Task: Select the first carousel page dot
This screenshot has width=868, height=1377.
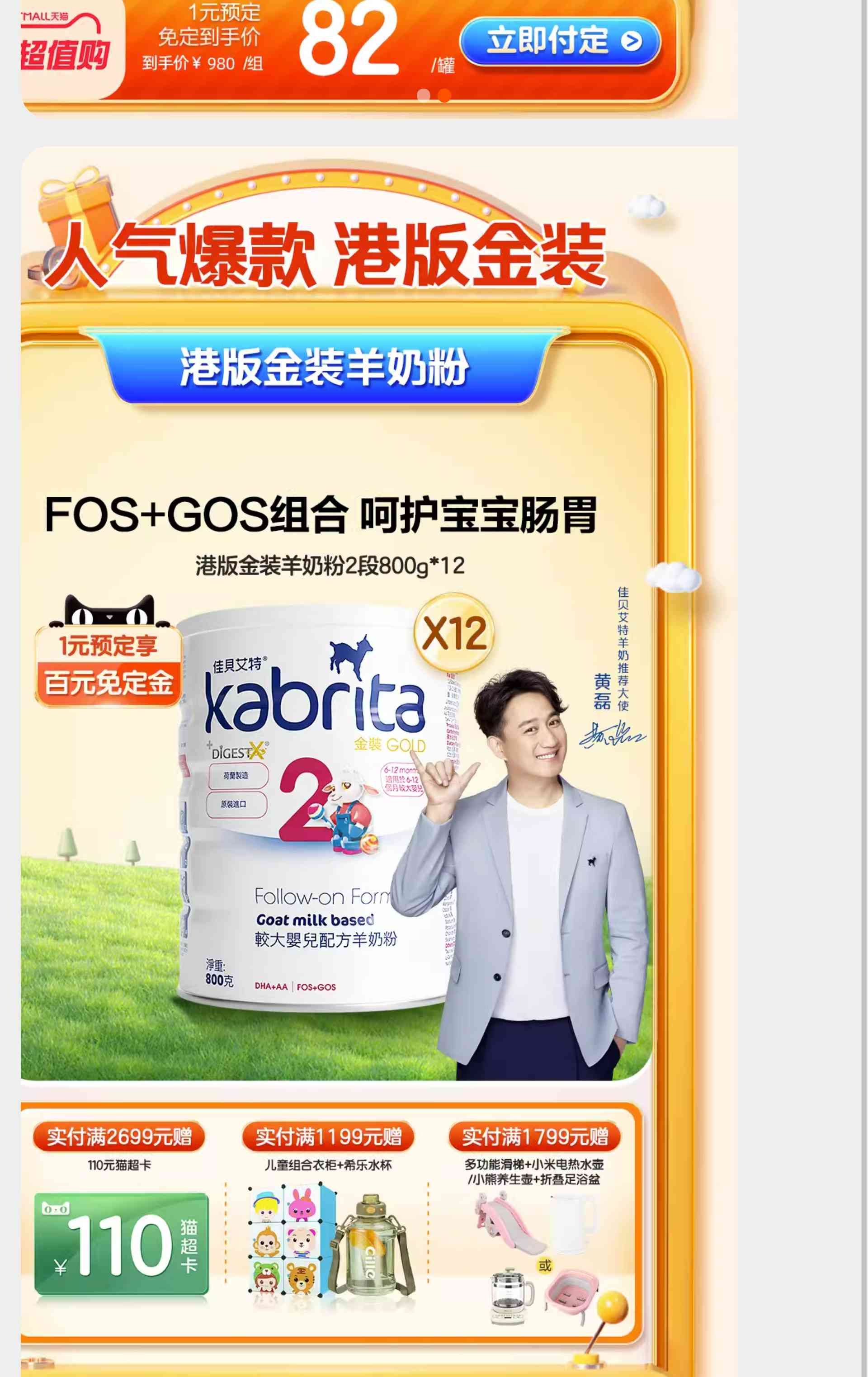Action: pyautogui.click(x=423, y=95)
